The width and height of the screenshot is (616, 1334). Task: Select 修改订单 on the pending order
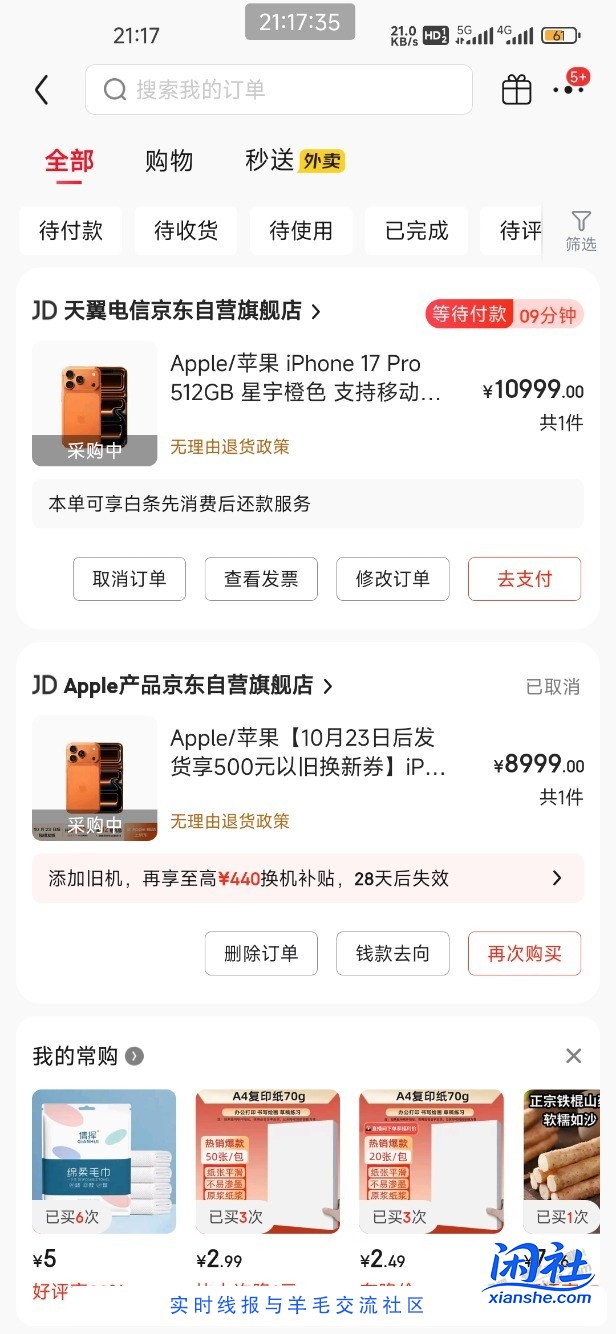coord(393,579)
